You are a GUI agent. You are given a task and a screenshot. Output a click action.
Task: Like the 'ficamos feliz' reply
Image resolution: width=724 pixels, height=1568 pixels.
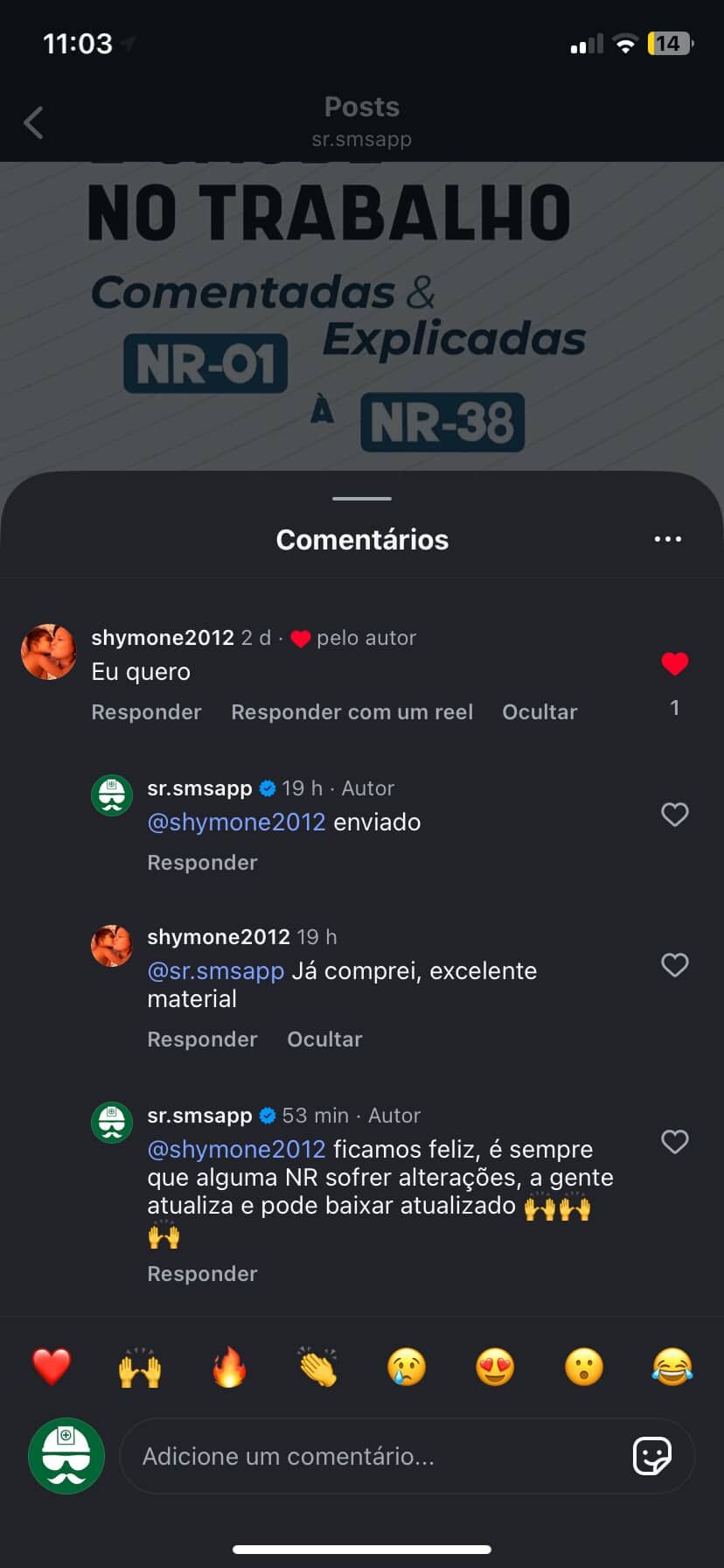[x=674, y=1142]
